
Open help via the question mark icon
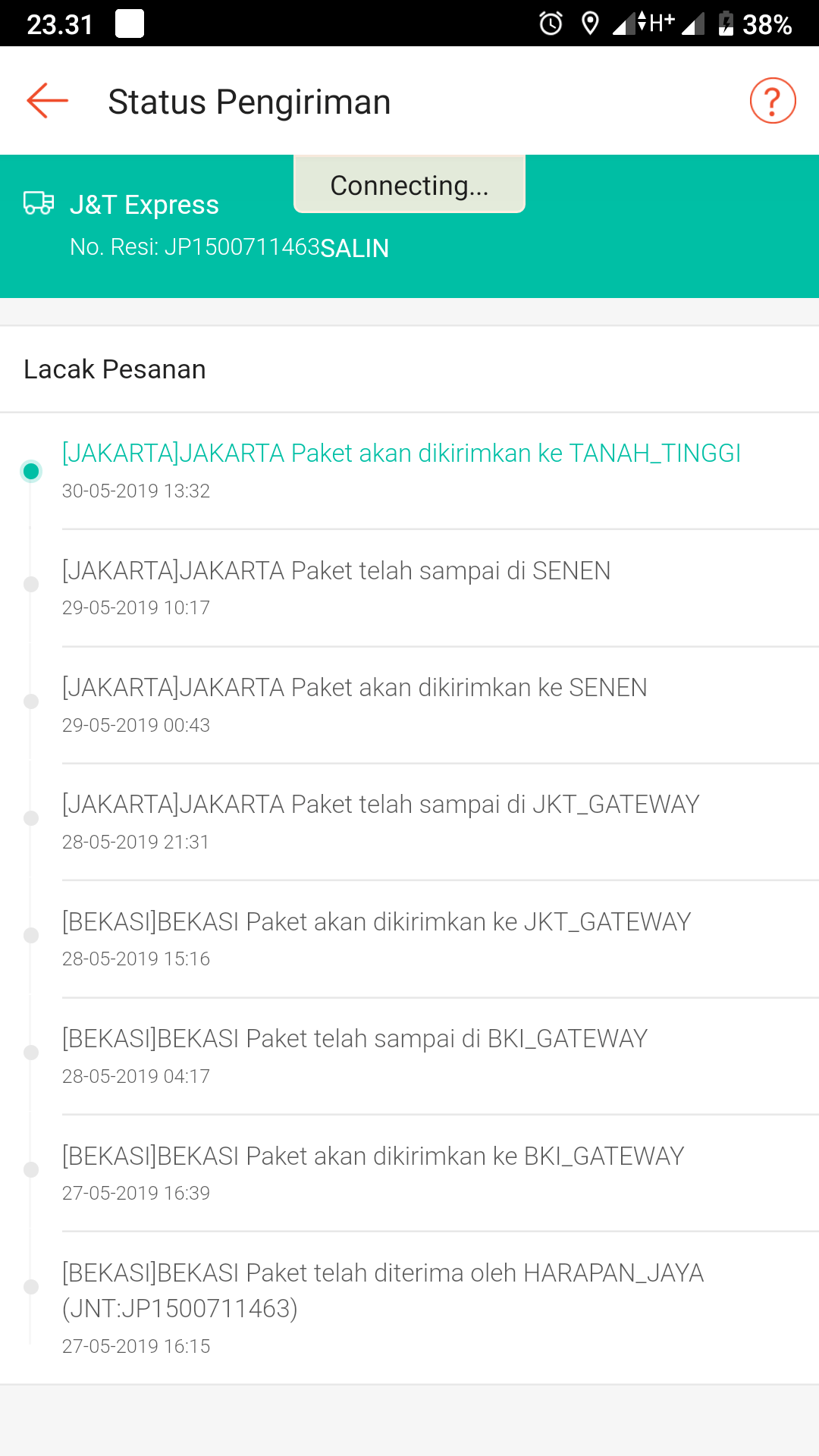coord(771,99)
